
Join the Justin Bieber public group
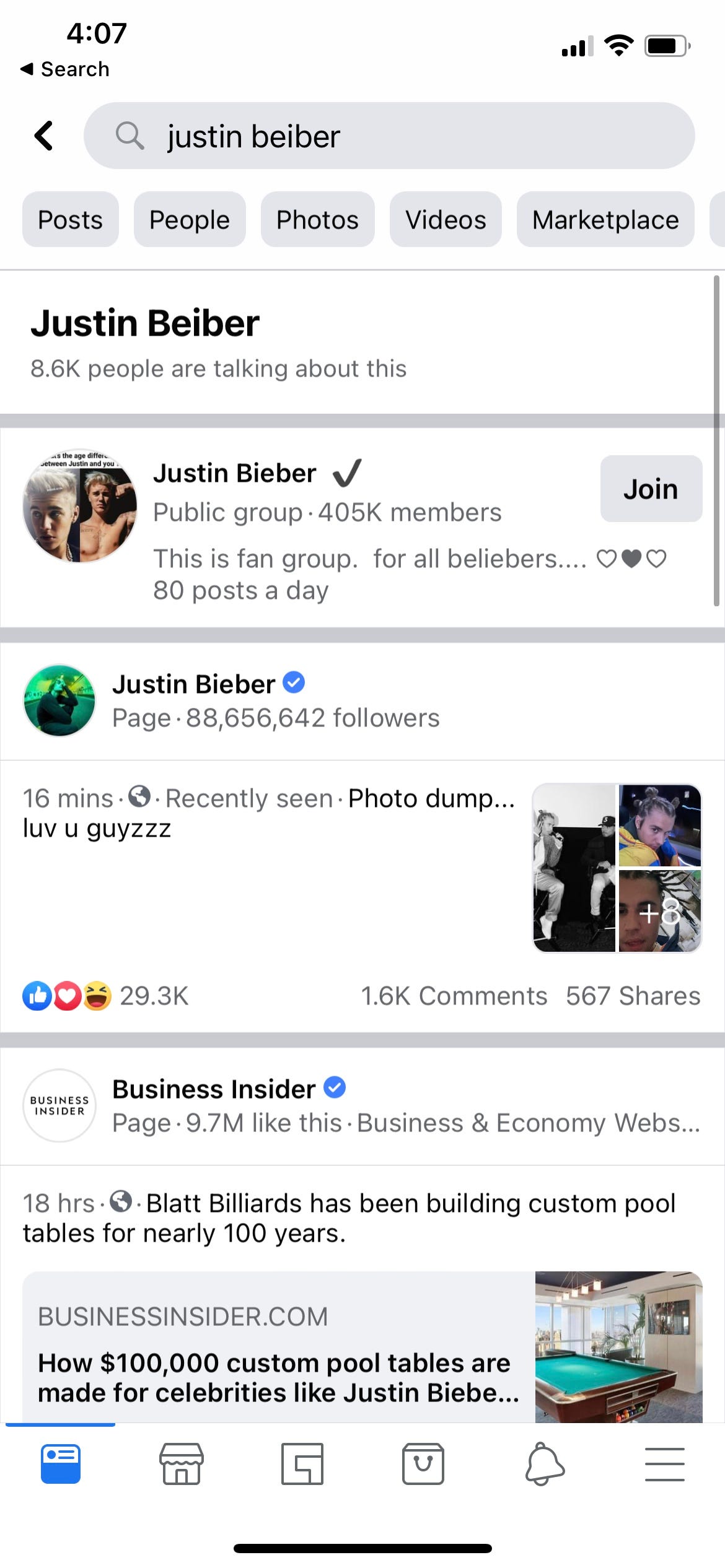(651, 489)
